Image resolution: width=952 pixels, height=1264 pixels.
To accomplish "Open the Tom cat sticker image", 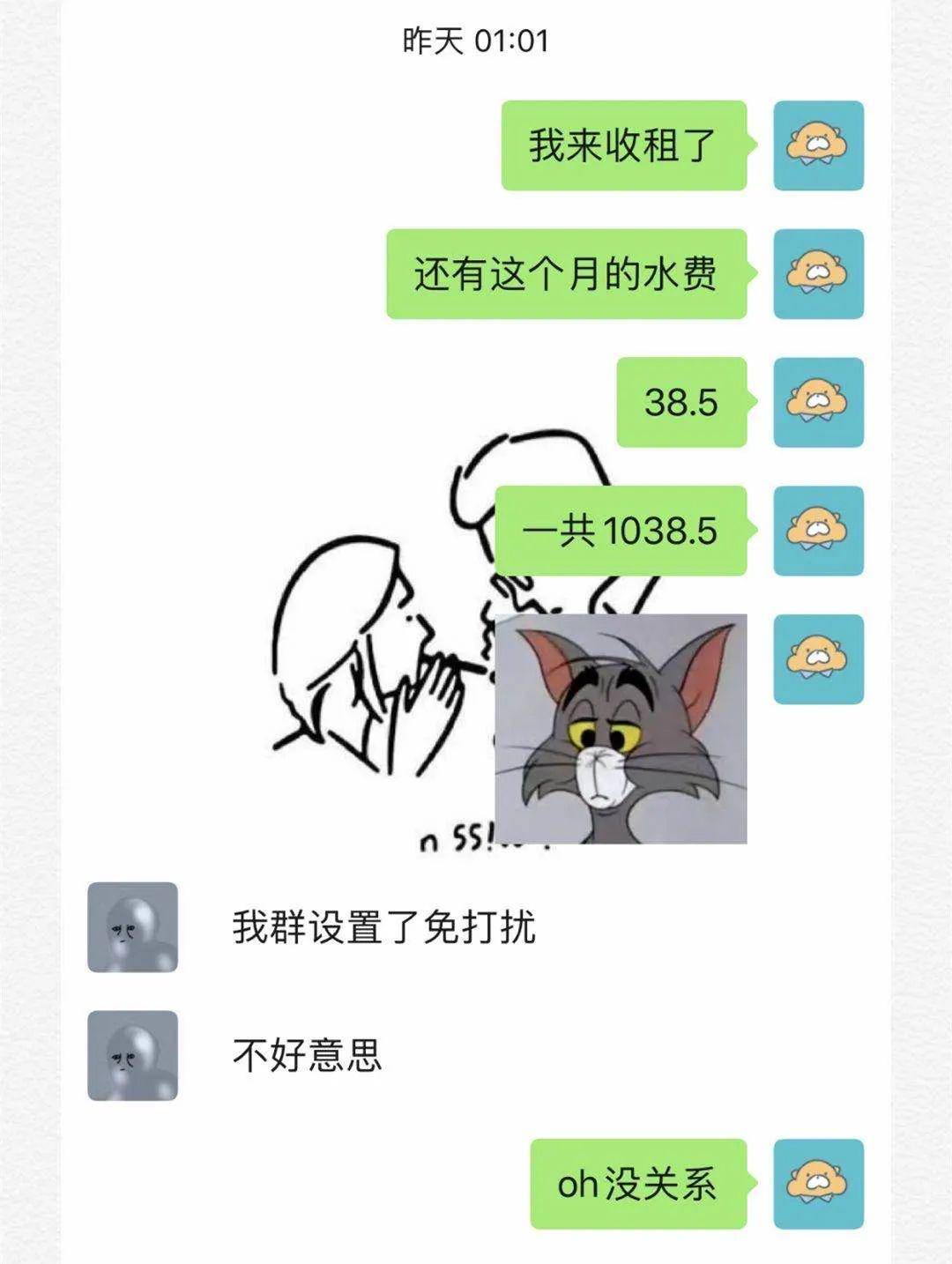I will tap(621, 729).
